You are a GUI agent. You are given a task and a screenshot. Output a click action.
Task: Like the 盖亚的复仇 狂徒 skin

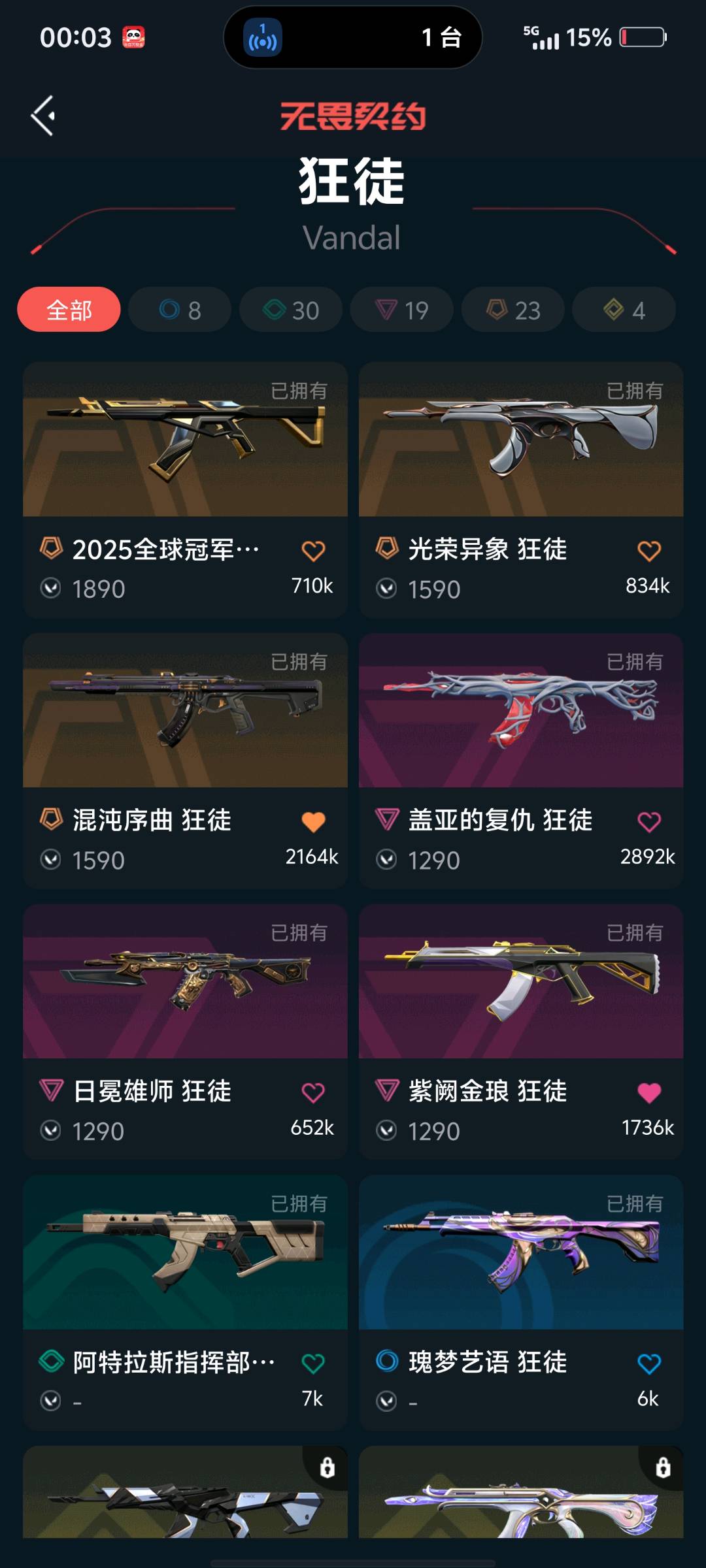pos(649,822)
